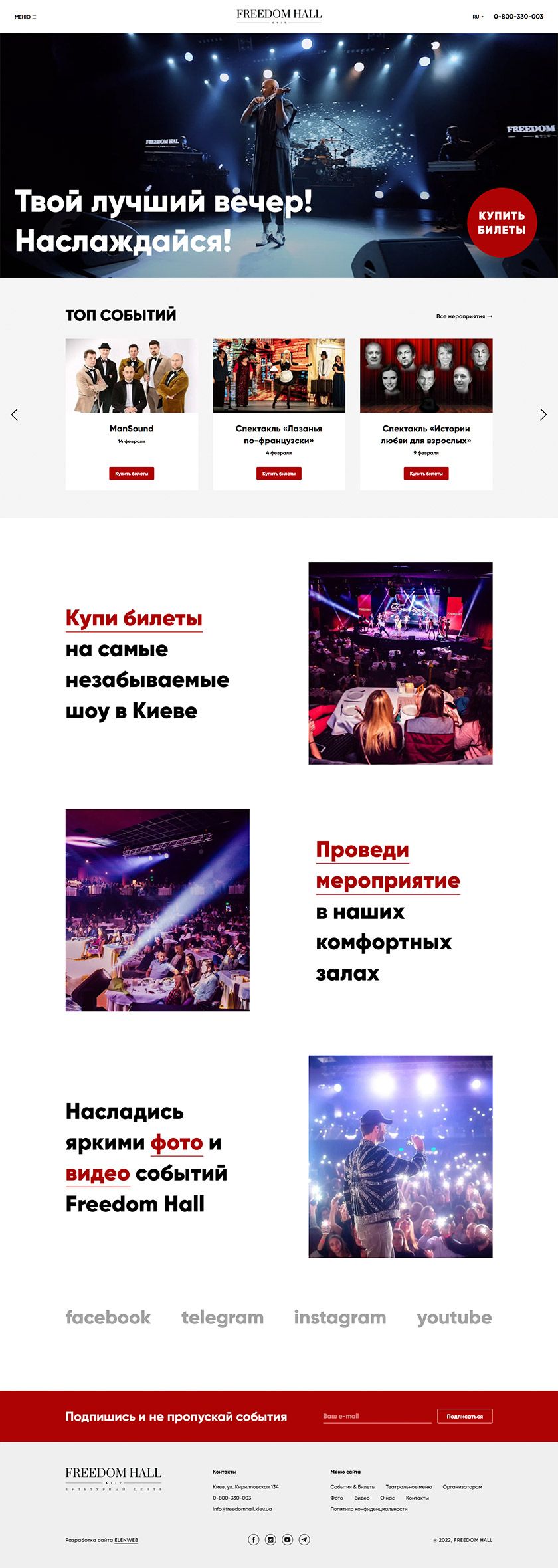
Task: Focus the Ваш e-mail field
Action: coord(377,1416)
